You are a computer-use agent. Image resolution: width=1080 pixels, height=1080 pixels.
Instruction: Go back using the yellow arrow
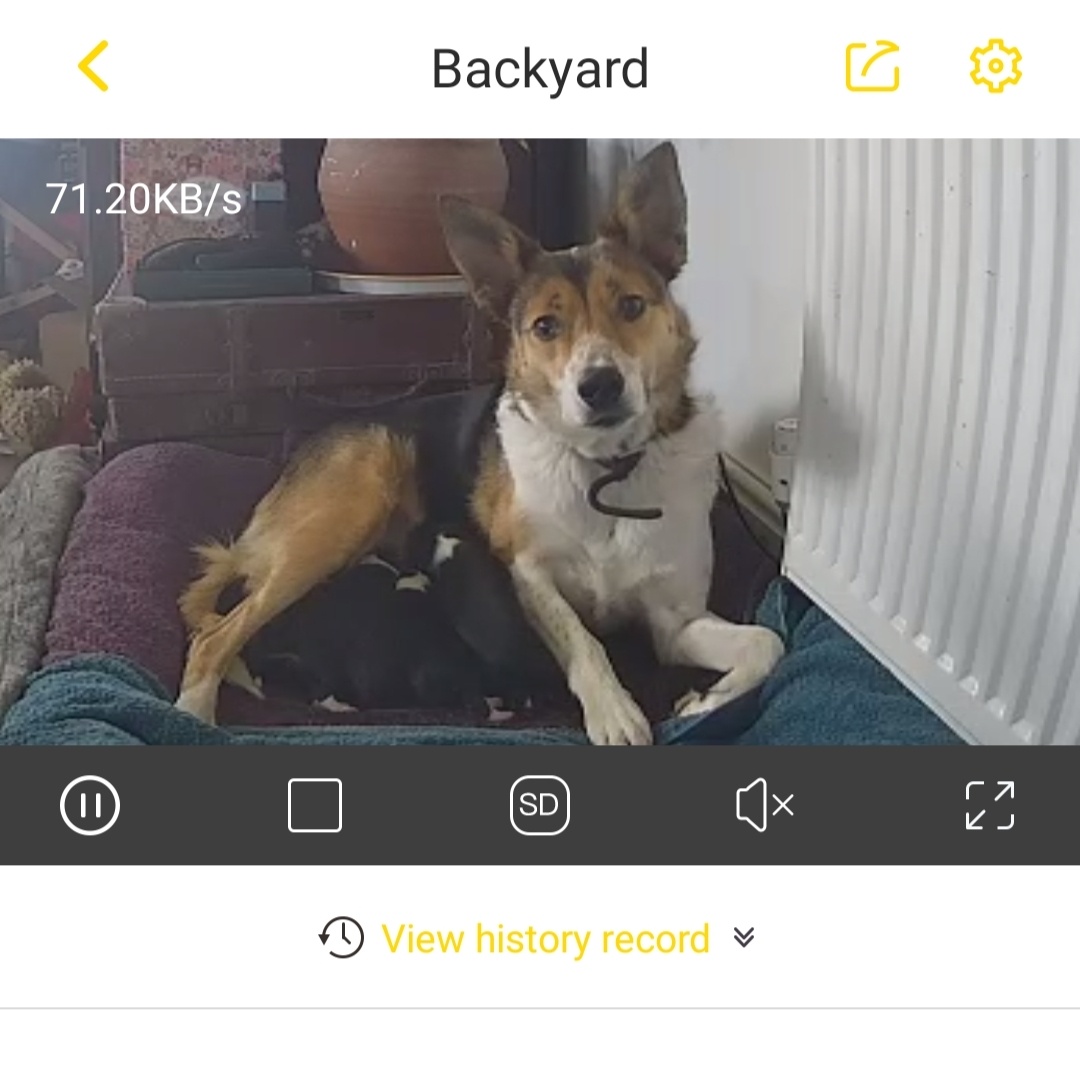point(93,67)
